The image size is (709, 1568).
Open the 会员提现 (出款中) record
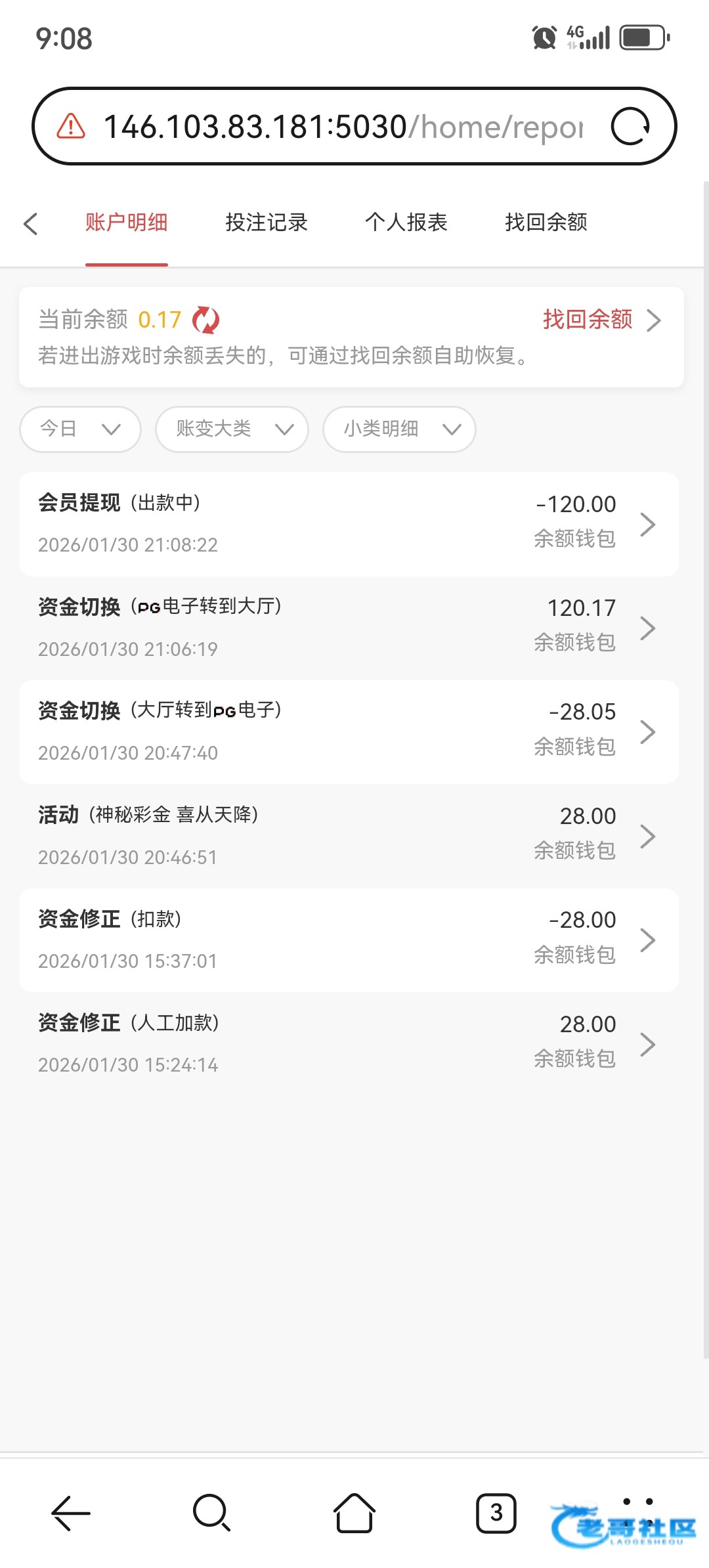(349, 524)
